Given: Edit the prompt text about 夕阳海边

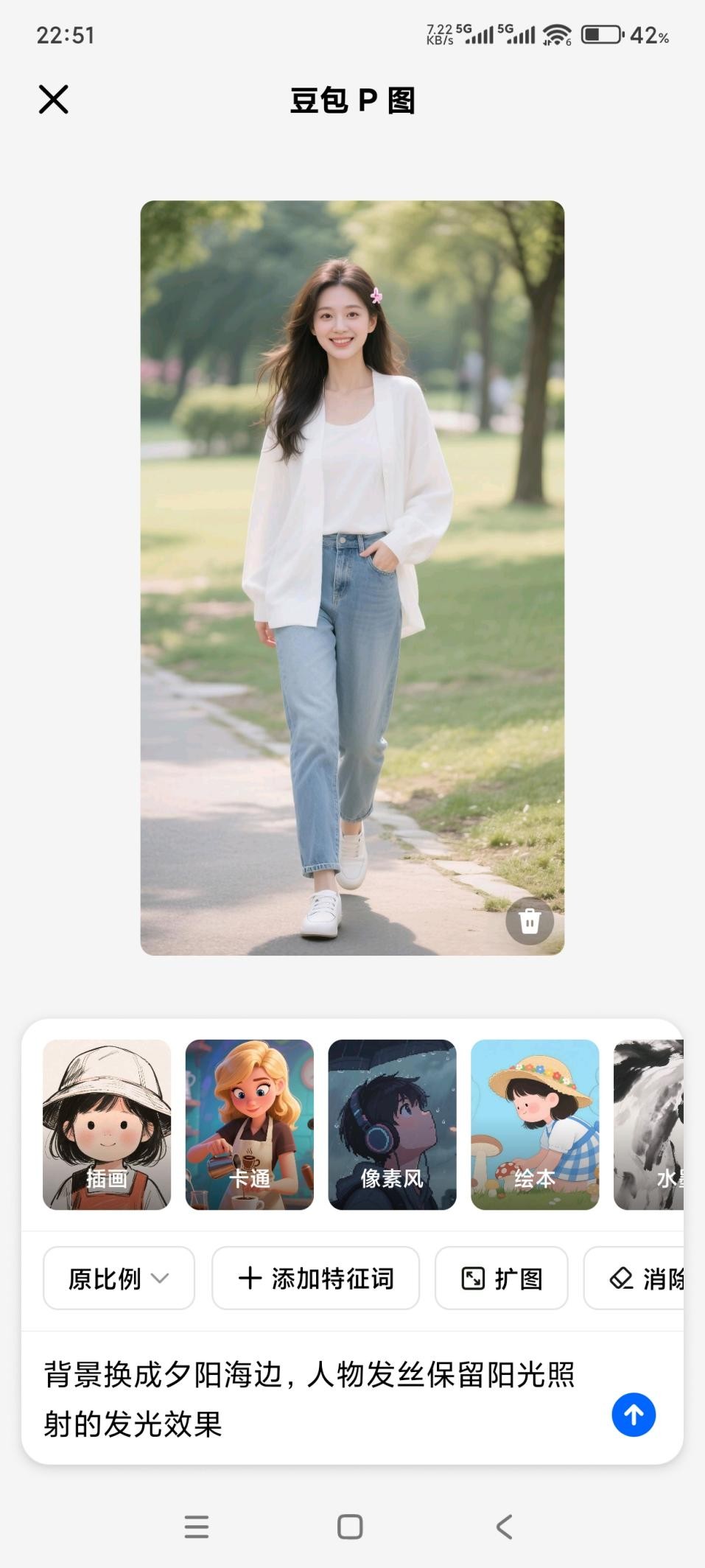Looking at the screenshot, I should pos(309,1399).
